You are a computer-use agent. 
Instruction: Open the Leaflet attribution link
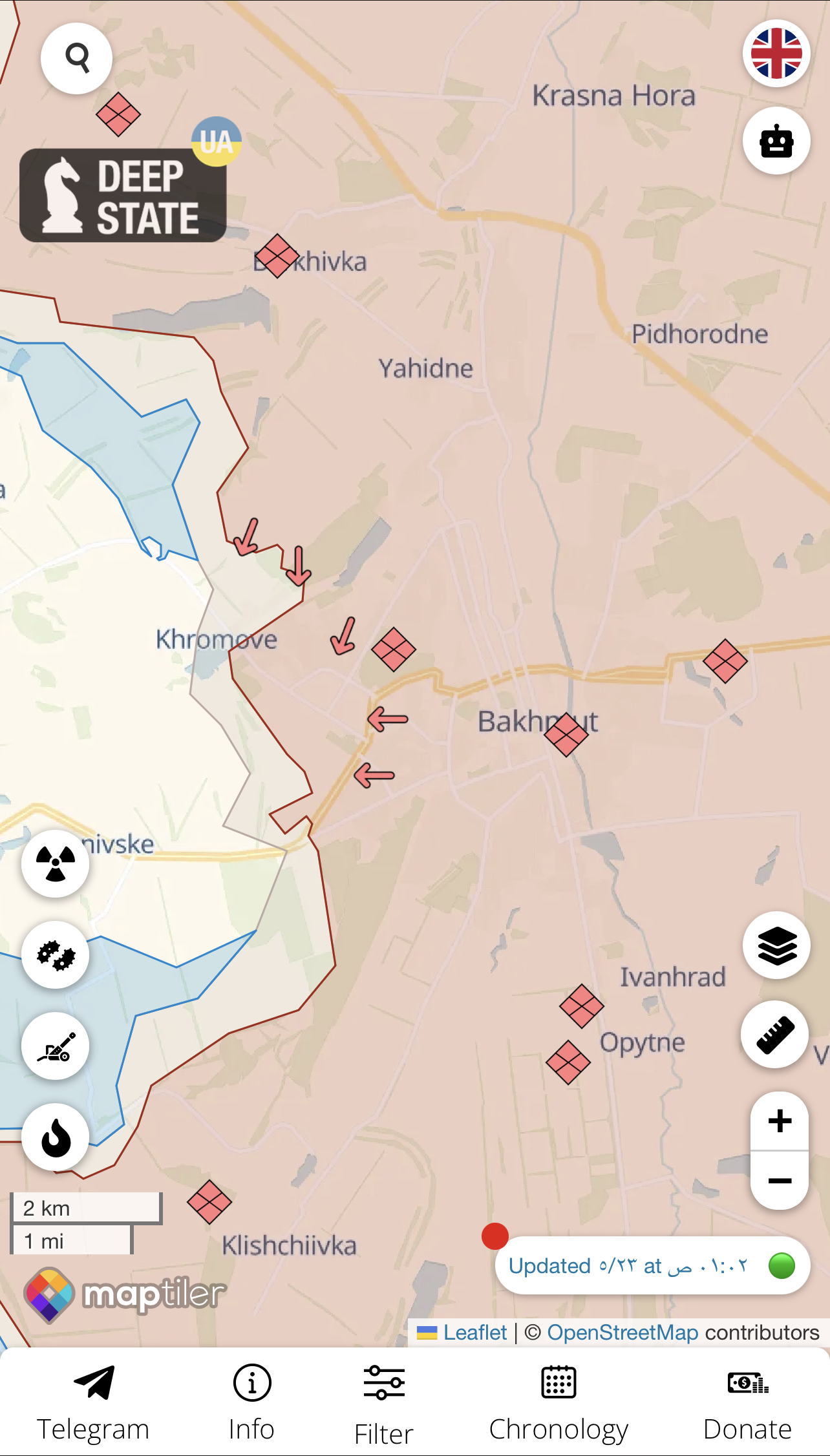(474, 1333)
